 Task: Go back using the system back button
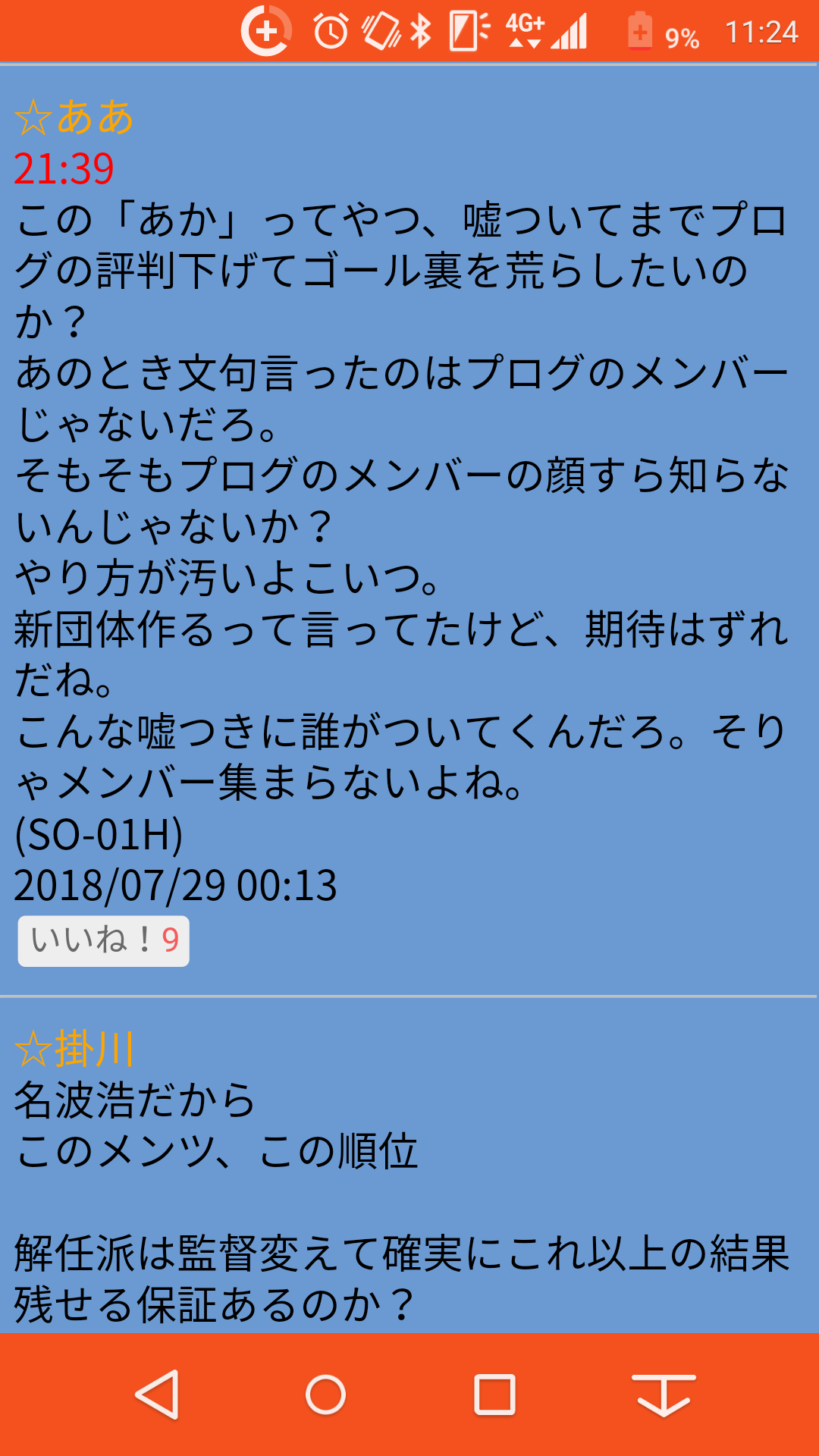click(x=157, y=1394)
